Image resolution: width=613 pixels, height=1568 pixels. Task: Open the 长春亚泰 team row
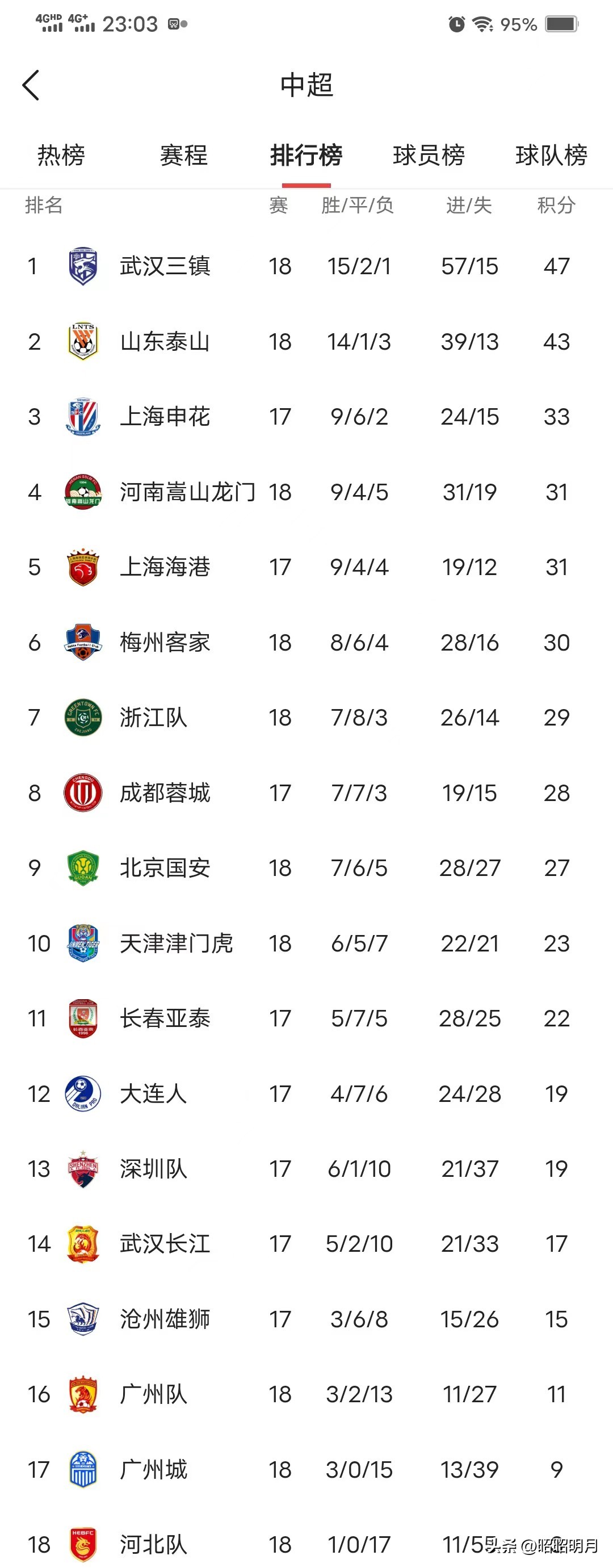click(165, 1018)
